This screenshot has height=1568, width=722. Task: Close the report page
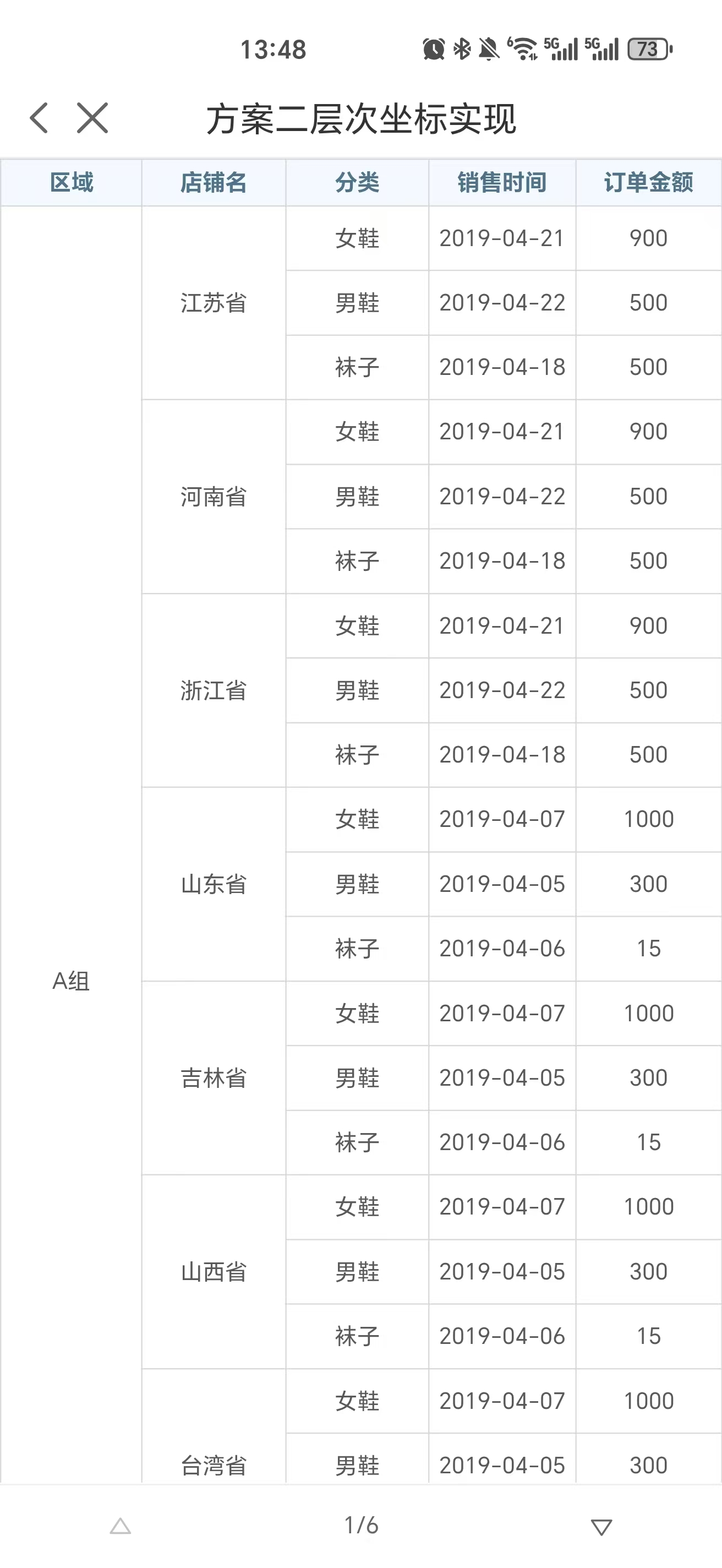[92, 118]
